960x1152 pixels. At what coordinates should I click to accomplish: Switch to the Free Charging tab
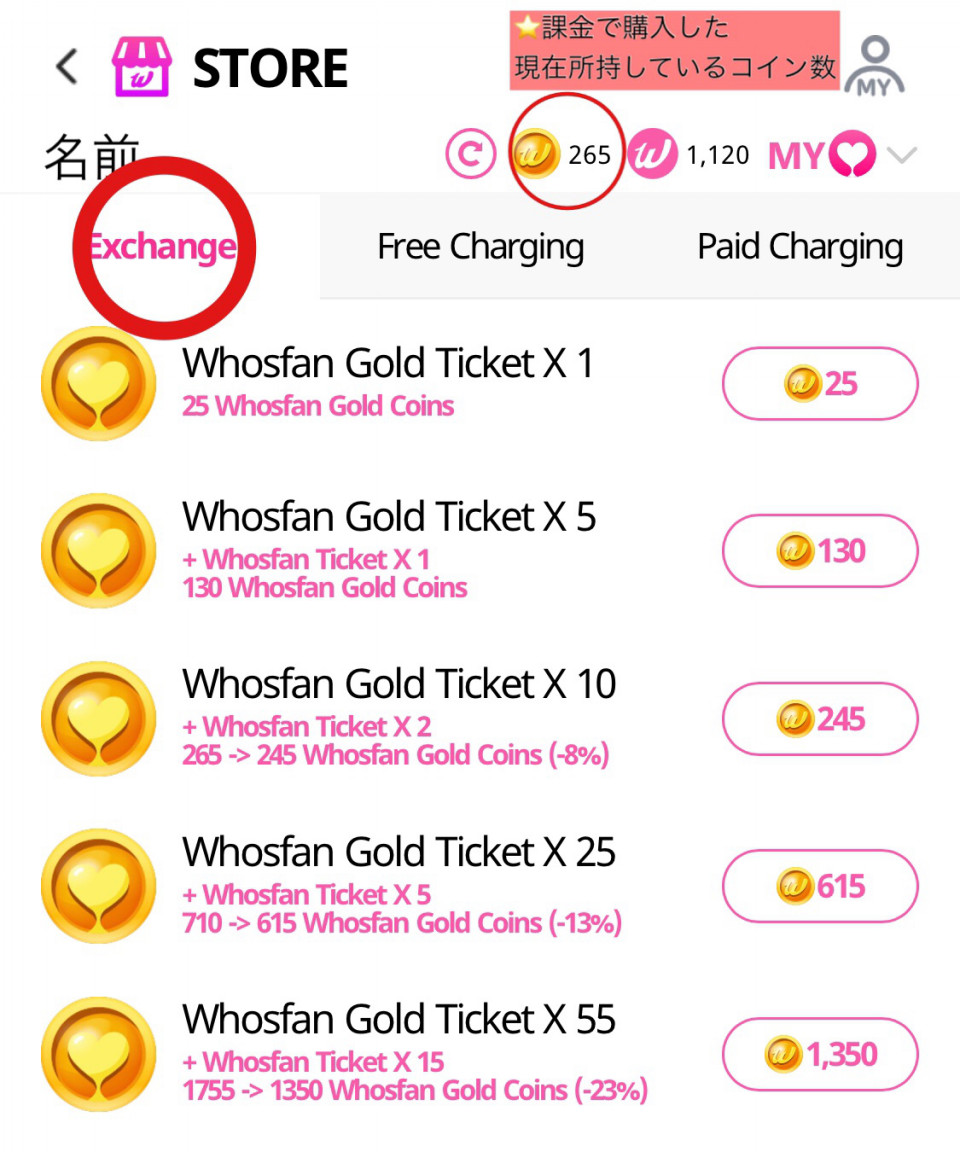coord(480,247)
